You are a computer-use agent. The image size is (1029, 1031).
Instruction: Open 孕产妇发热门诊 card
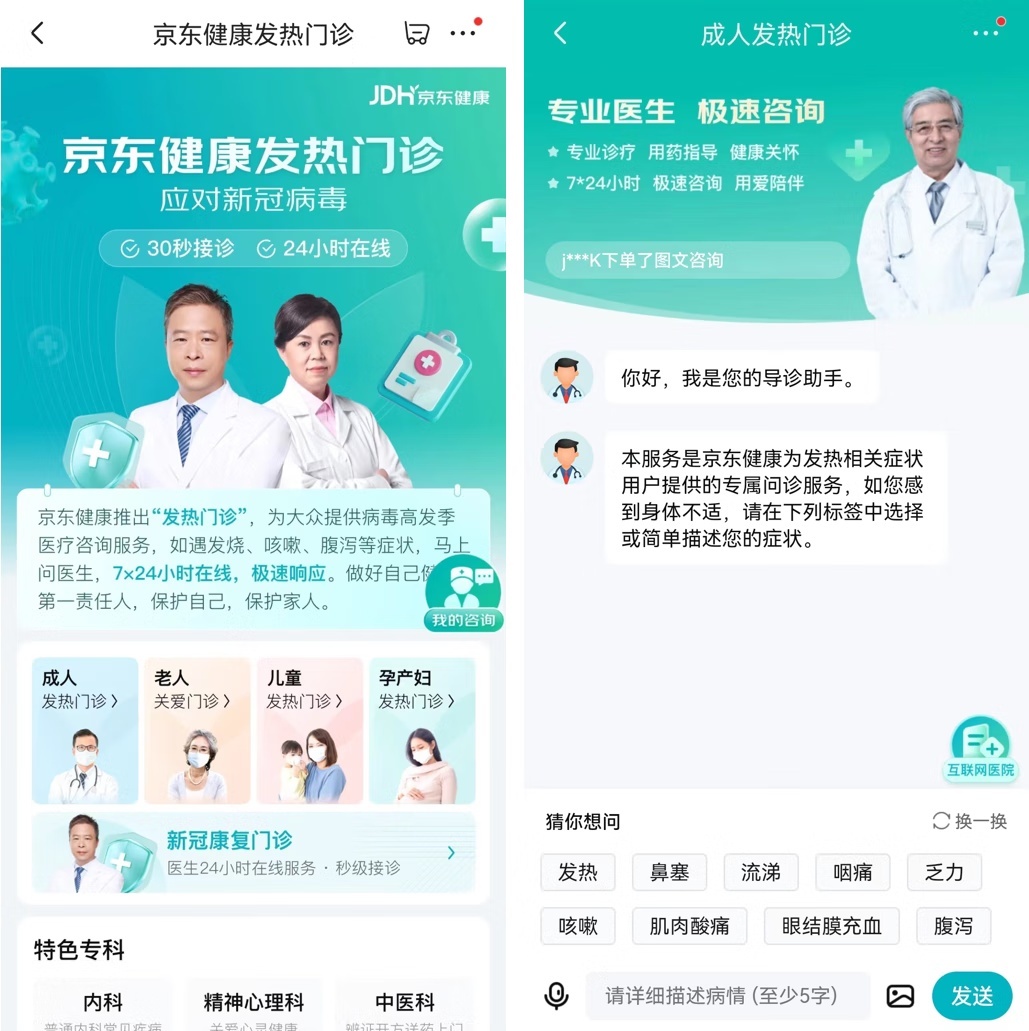coord(422,730)
